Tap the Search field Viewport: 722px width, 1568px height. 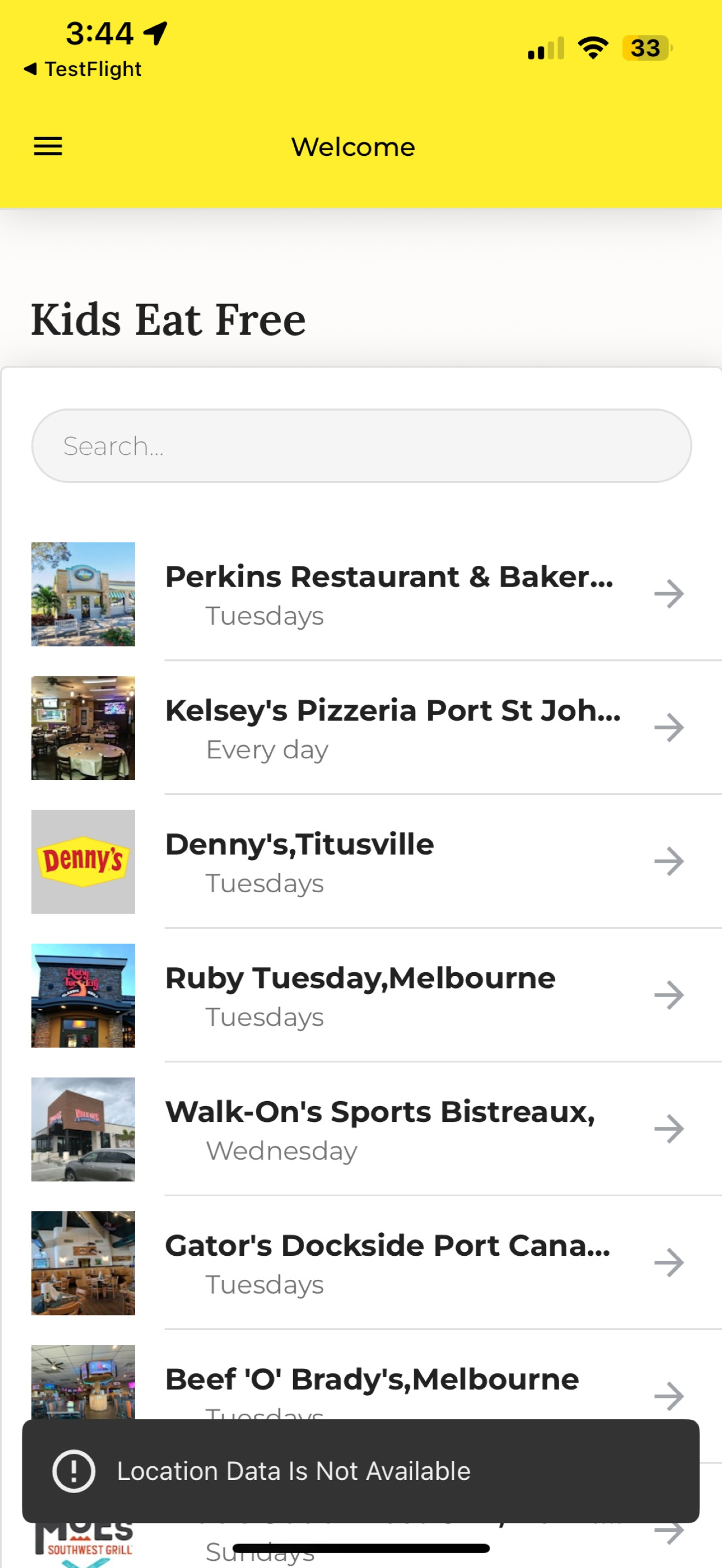click(361, 446)
